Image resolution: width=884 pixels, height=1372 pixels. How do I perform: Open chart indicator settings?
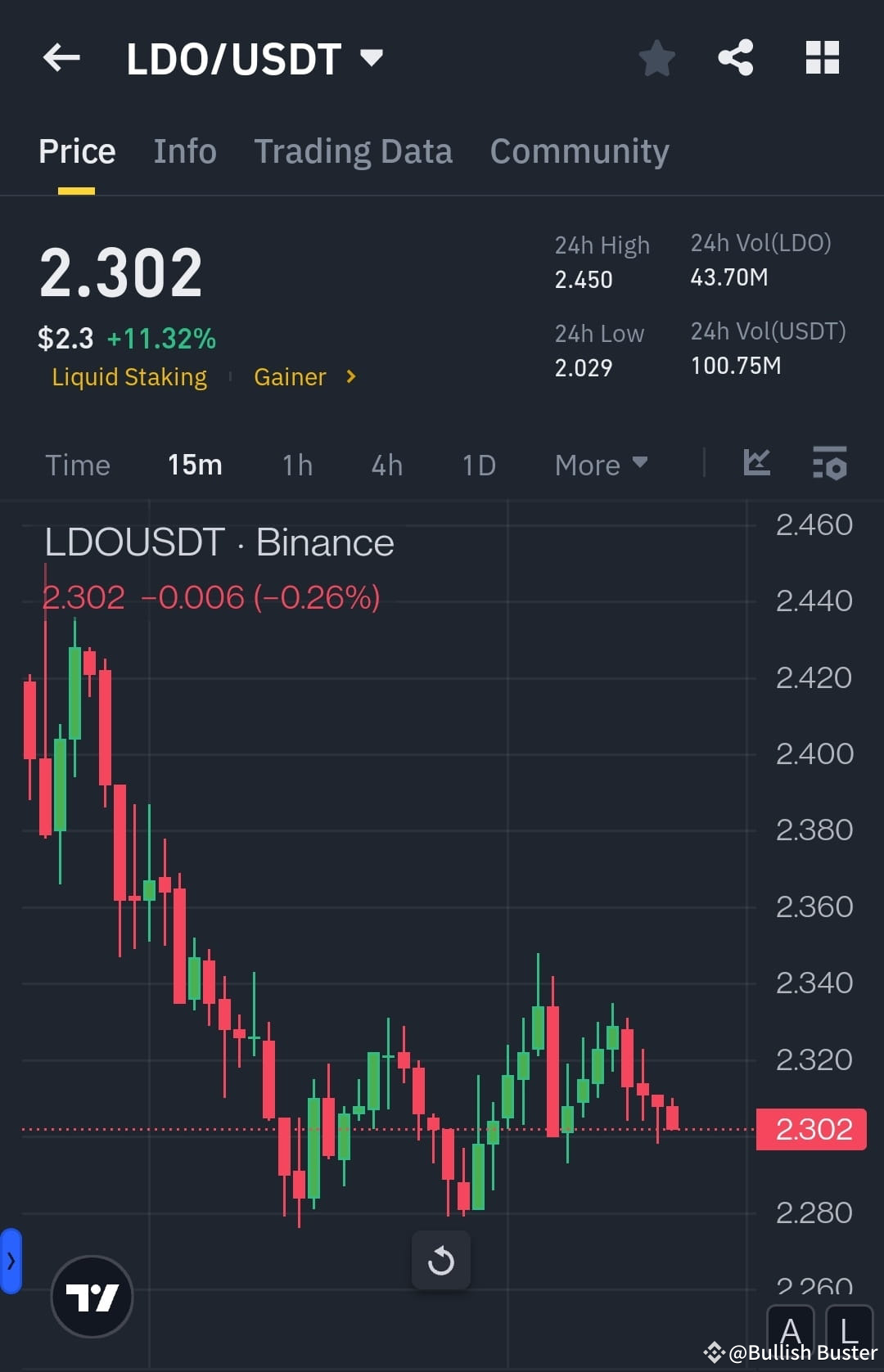[829, 464]
